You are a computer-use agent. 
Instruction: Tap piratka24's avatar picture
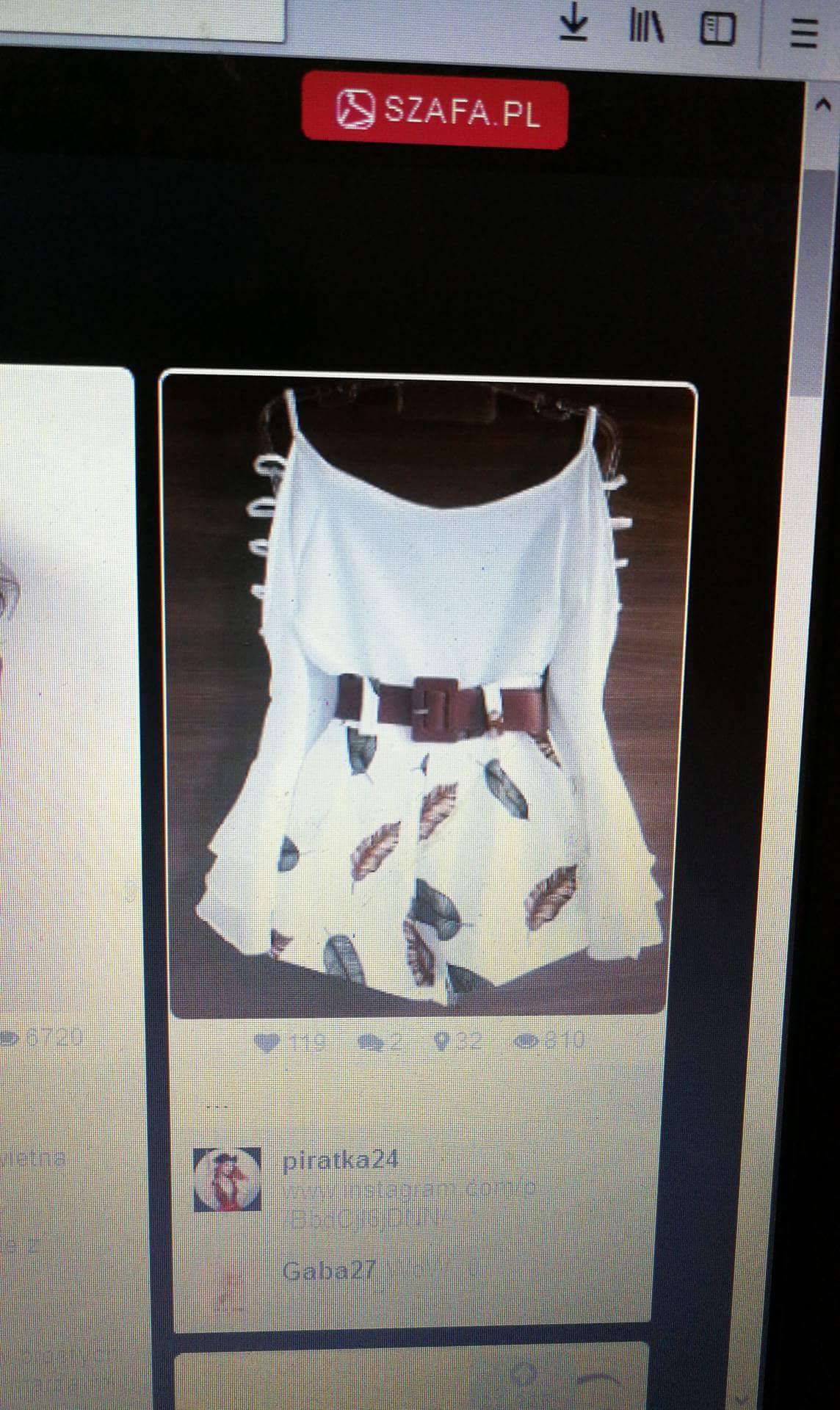[x=227, y=1179]
